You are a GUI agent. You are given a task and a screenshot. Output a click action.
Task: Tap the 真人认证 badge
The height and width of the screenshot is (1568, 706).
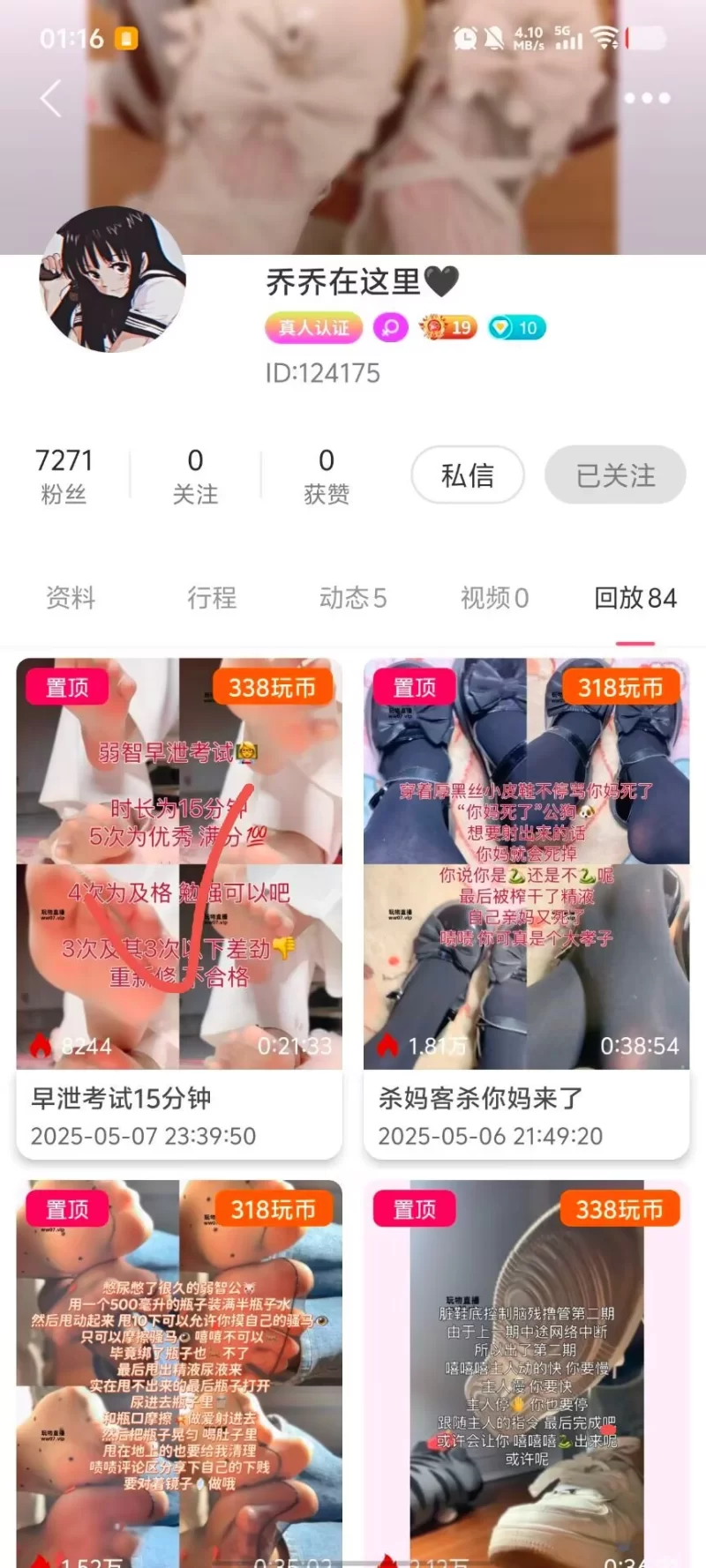point(314,328)
